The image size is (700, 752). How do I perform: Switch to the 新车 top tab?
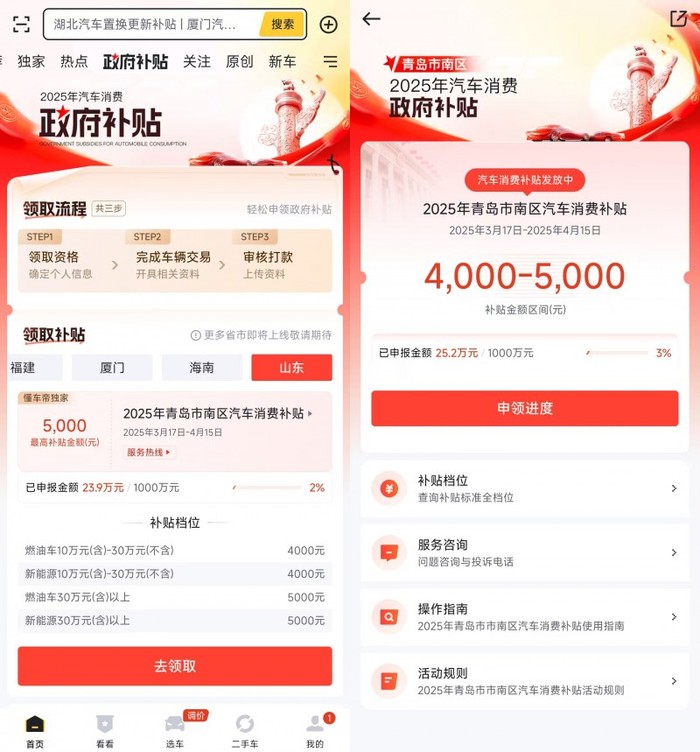[282, 61]
